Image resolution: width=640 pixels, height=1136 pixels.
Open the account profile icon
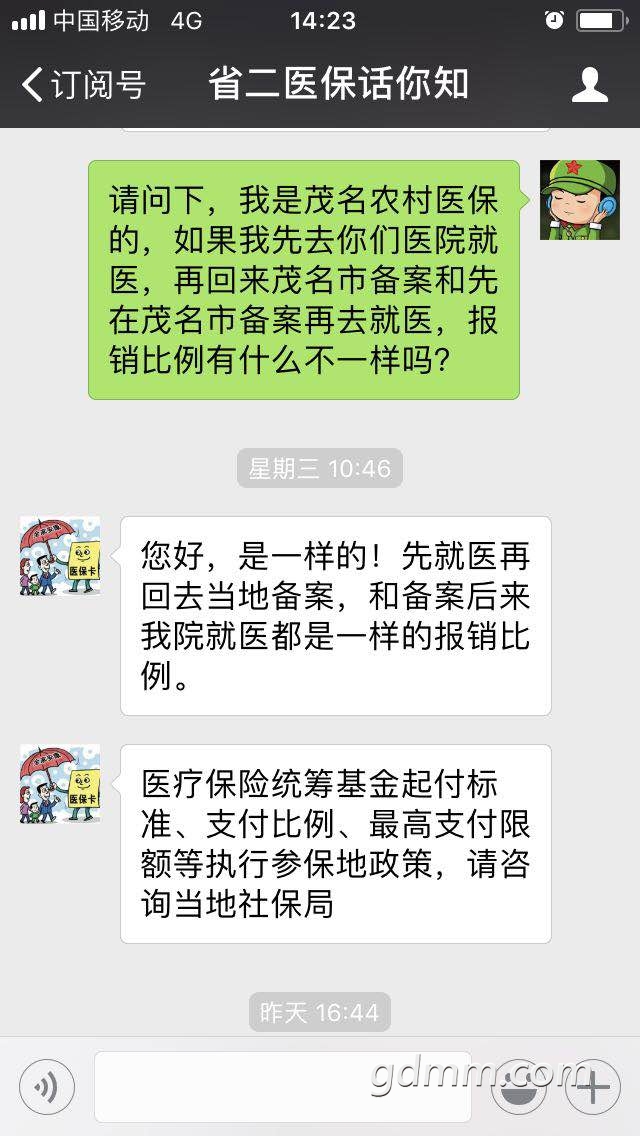point(589,85)
